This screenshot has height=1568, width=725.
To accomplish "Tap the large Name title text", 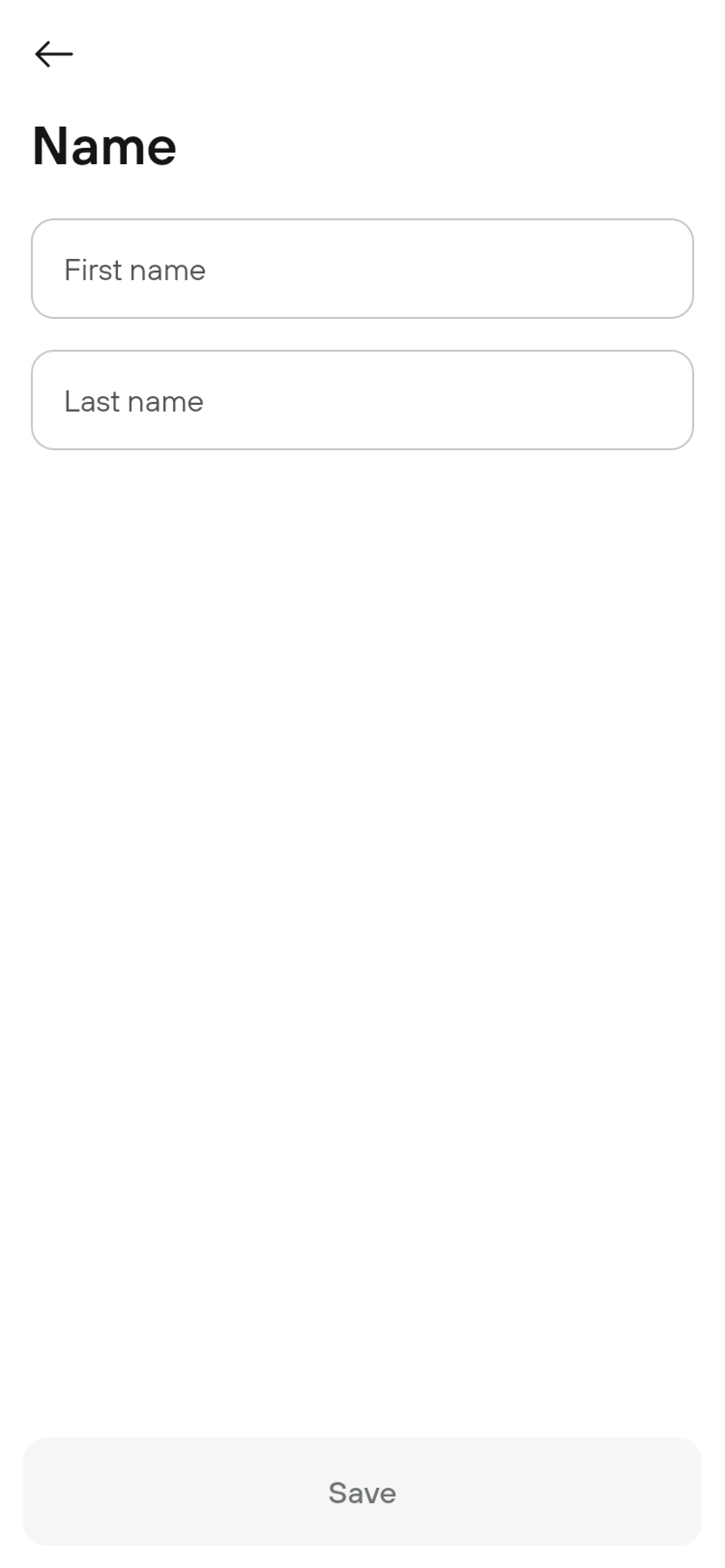I will pyautogui.click(x=103, y=145).
